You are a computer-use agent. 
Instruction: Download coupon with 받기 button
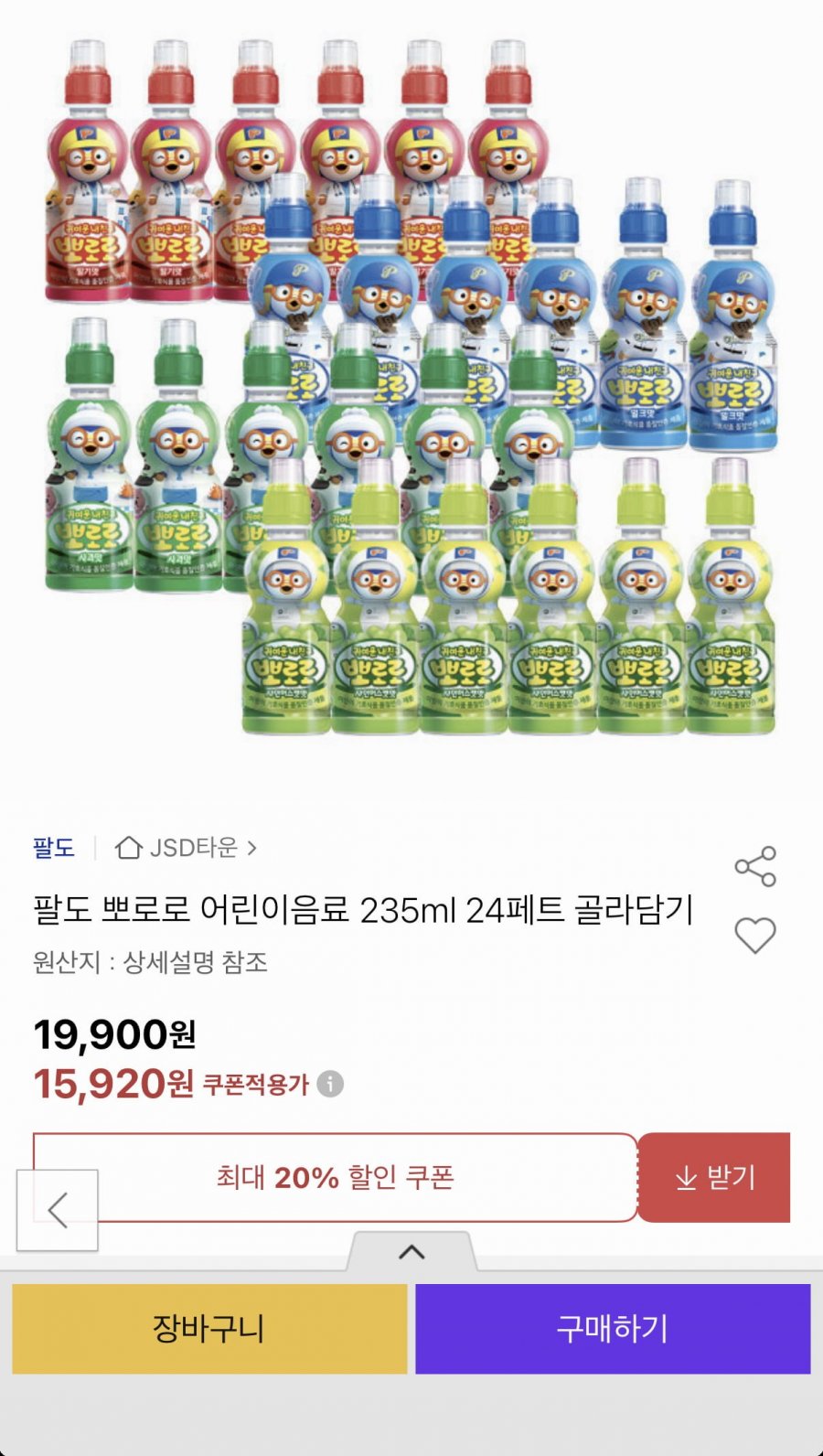714,1177
